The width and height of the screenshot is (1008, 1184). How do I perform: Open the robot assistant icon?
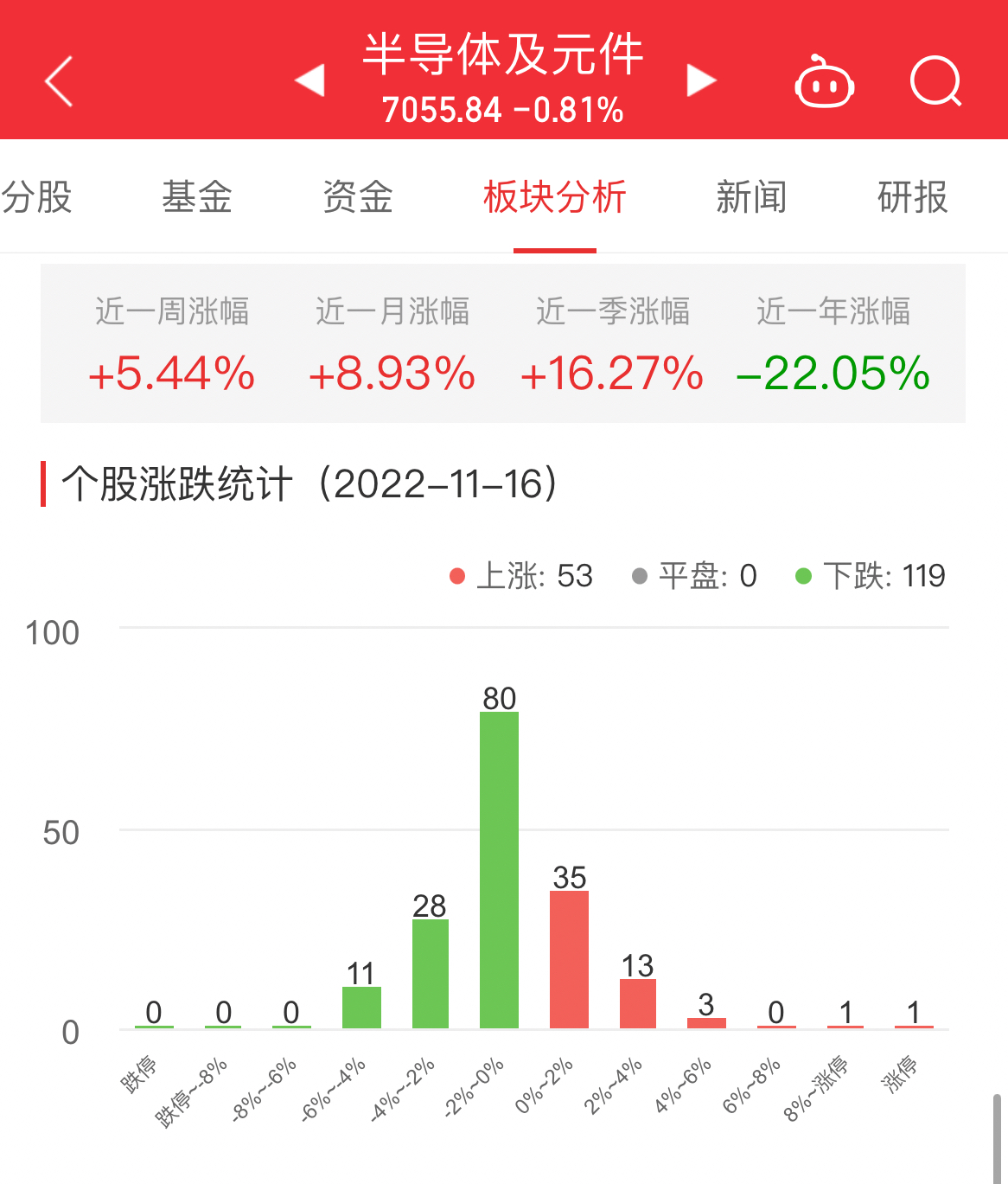point(824,83)
